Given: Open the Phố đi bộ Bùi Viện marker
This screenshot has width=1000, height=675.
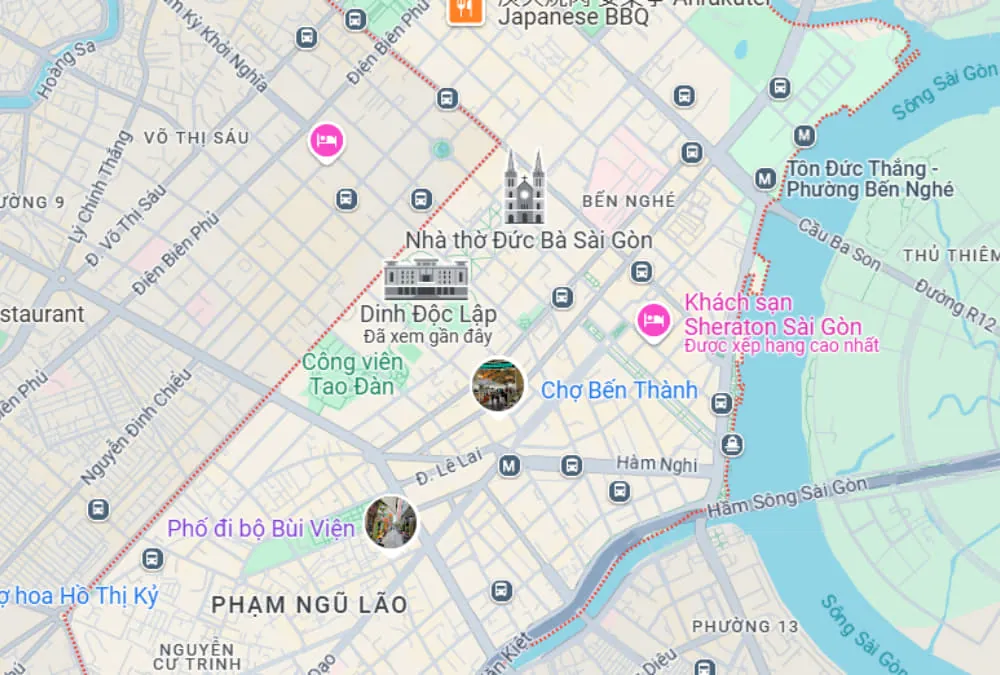Looking at the screenshot, I should tap(391, 522).
